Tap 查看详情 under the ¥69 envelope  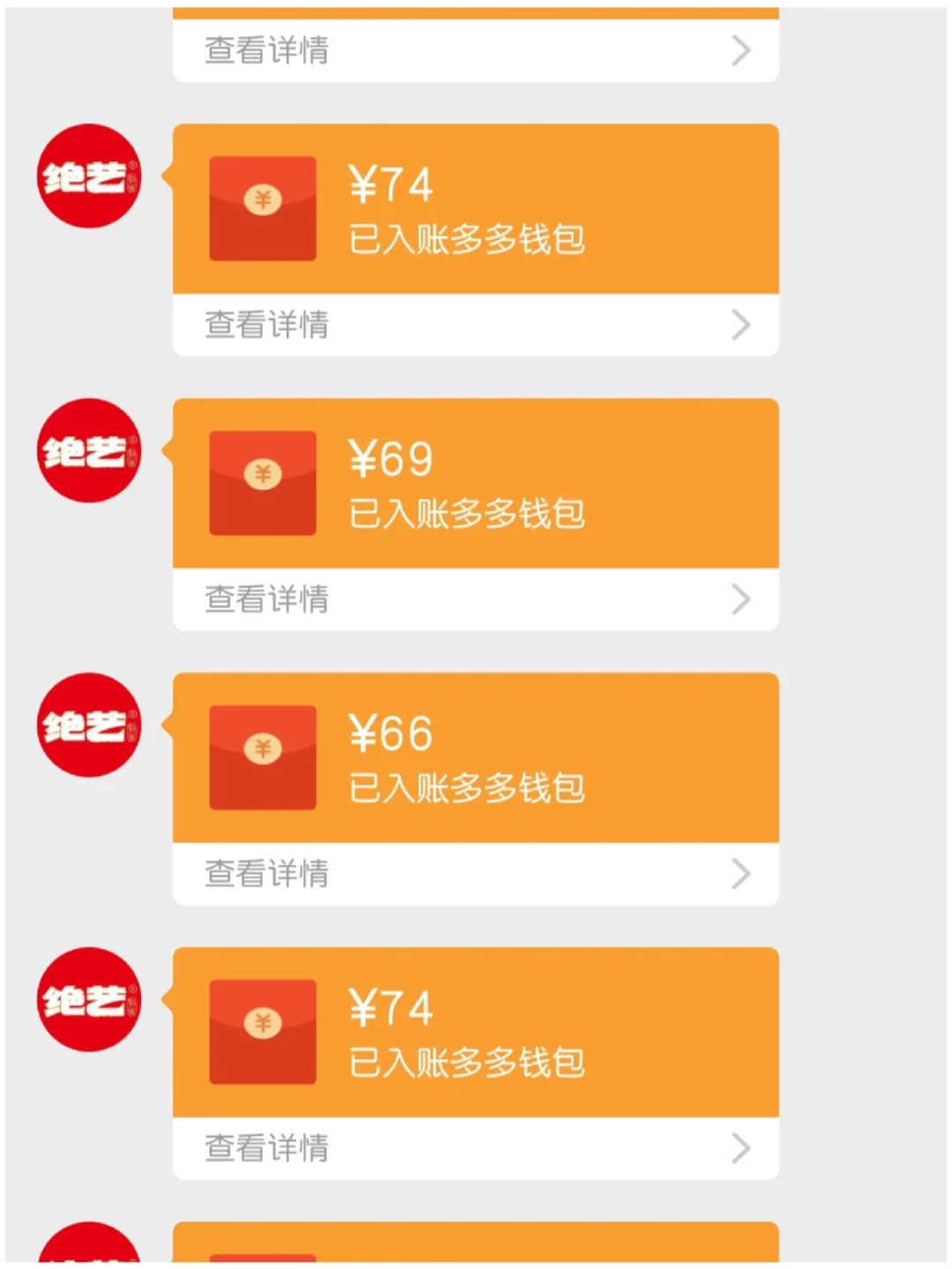pyautogui.click(x=264, y=600)
